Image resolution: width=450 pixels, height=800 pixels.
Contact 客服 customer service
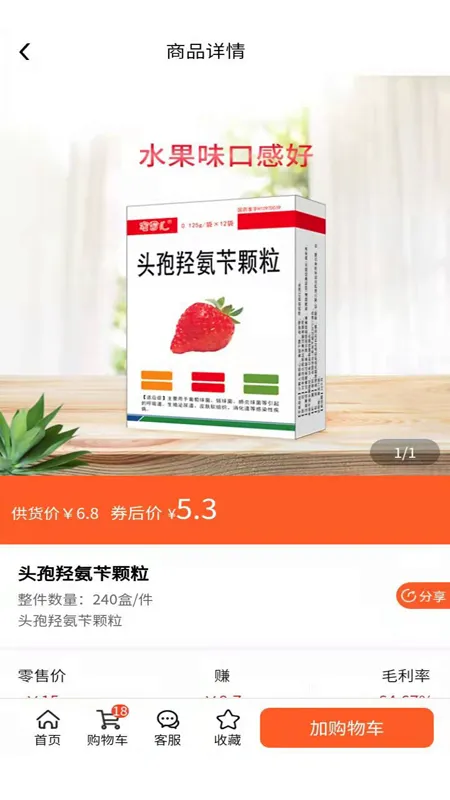pyautogui.click(x=168, y=728)
